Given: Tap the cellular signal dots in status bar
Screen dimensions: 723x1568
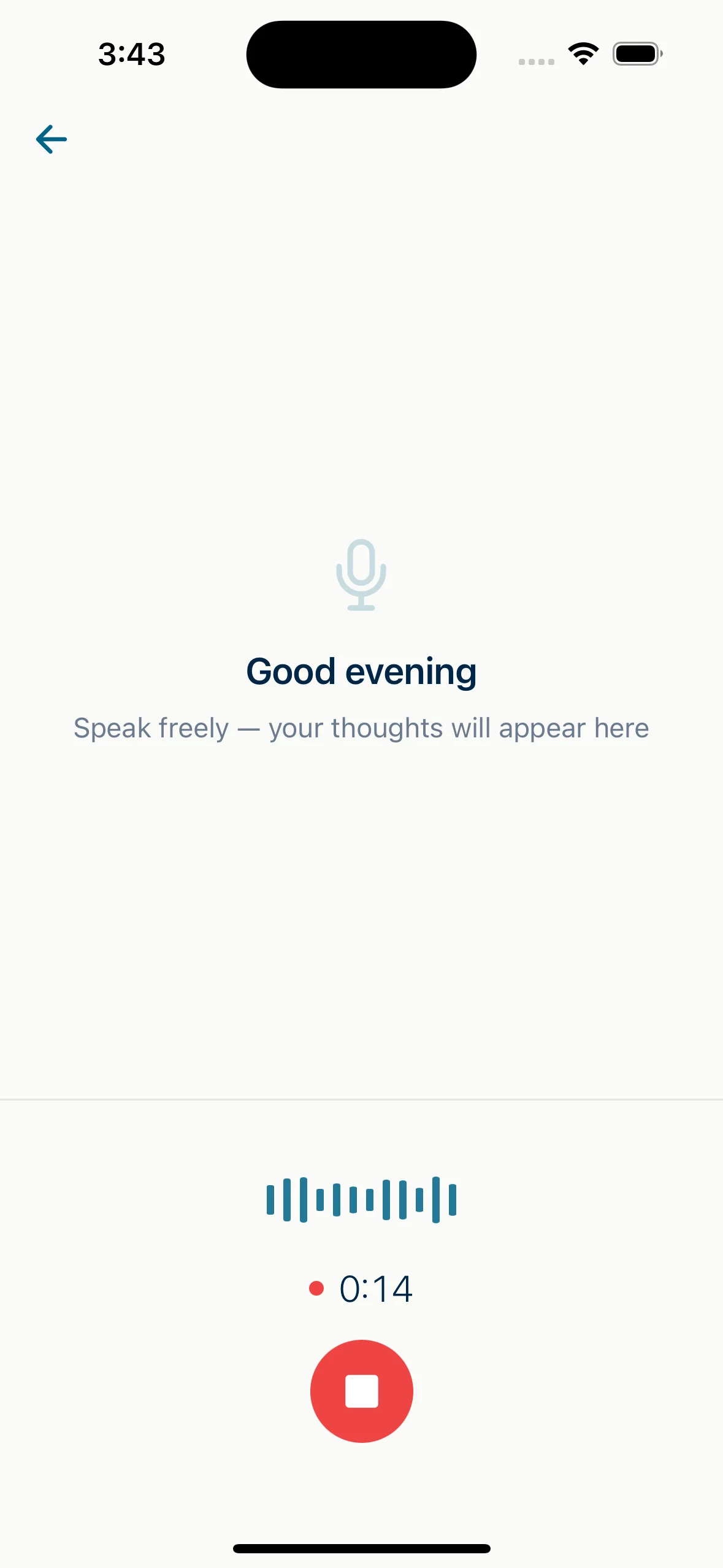Looking at the screenshot, I should click(536, 61).
